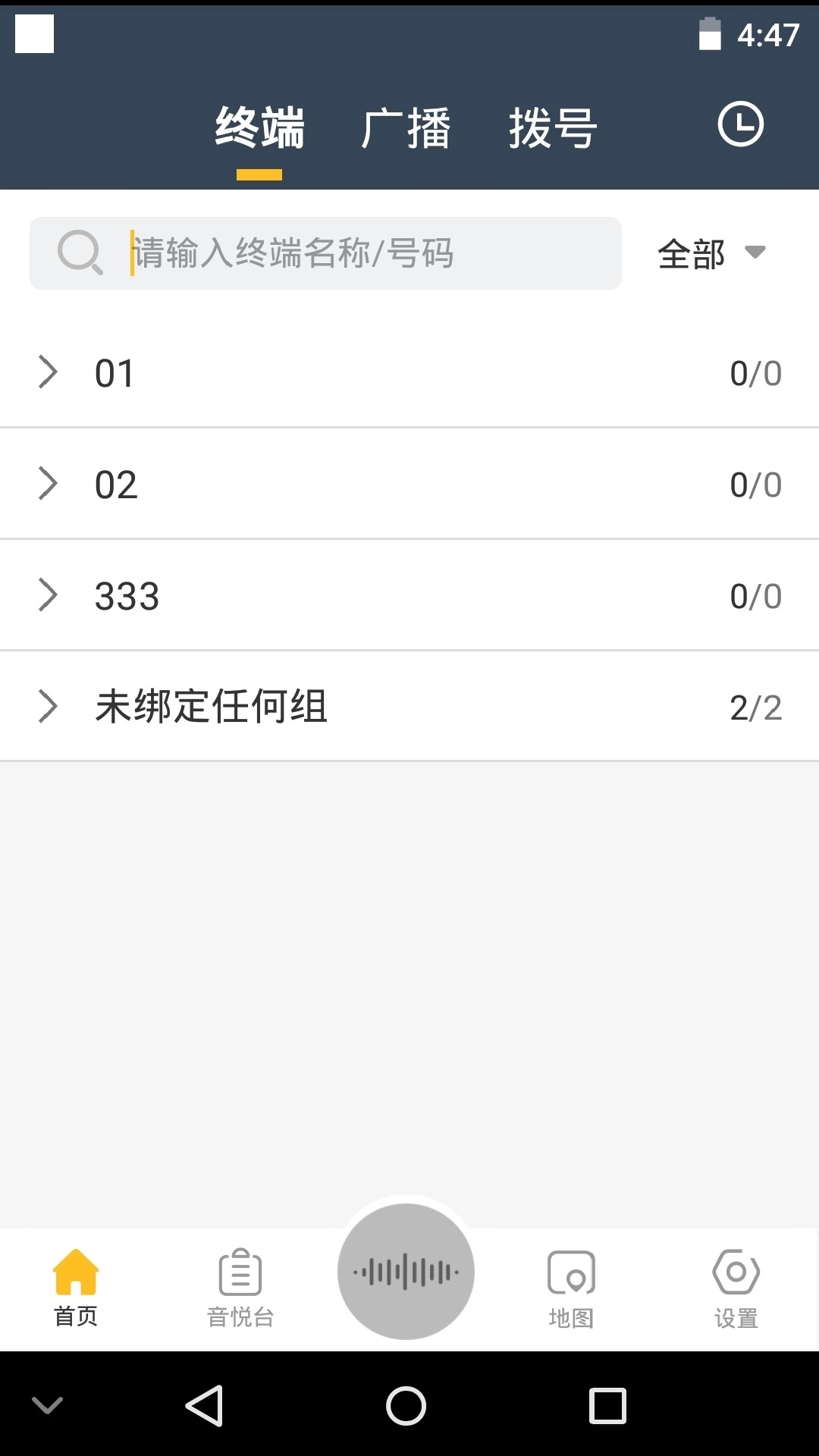
Task: Tap the system back button
Action: tap(205, 1406)
